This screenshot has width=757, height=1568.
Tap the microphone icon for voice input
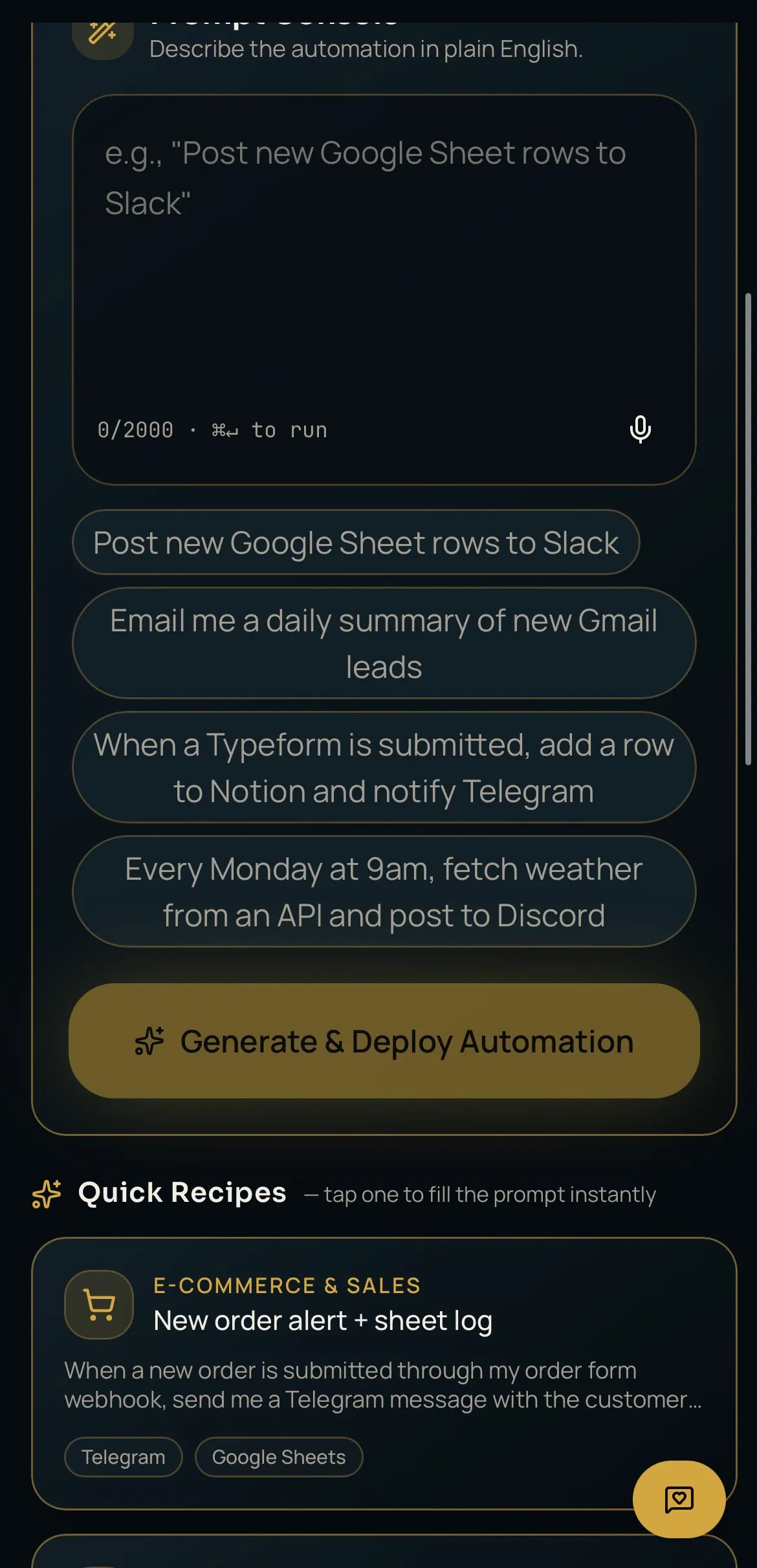pyautogui.click(x=640, y=429)
